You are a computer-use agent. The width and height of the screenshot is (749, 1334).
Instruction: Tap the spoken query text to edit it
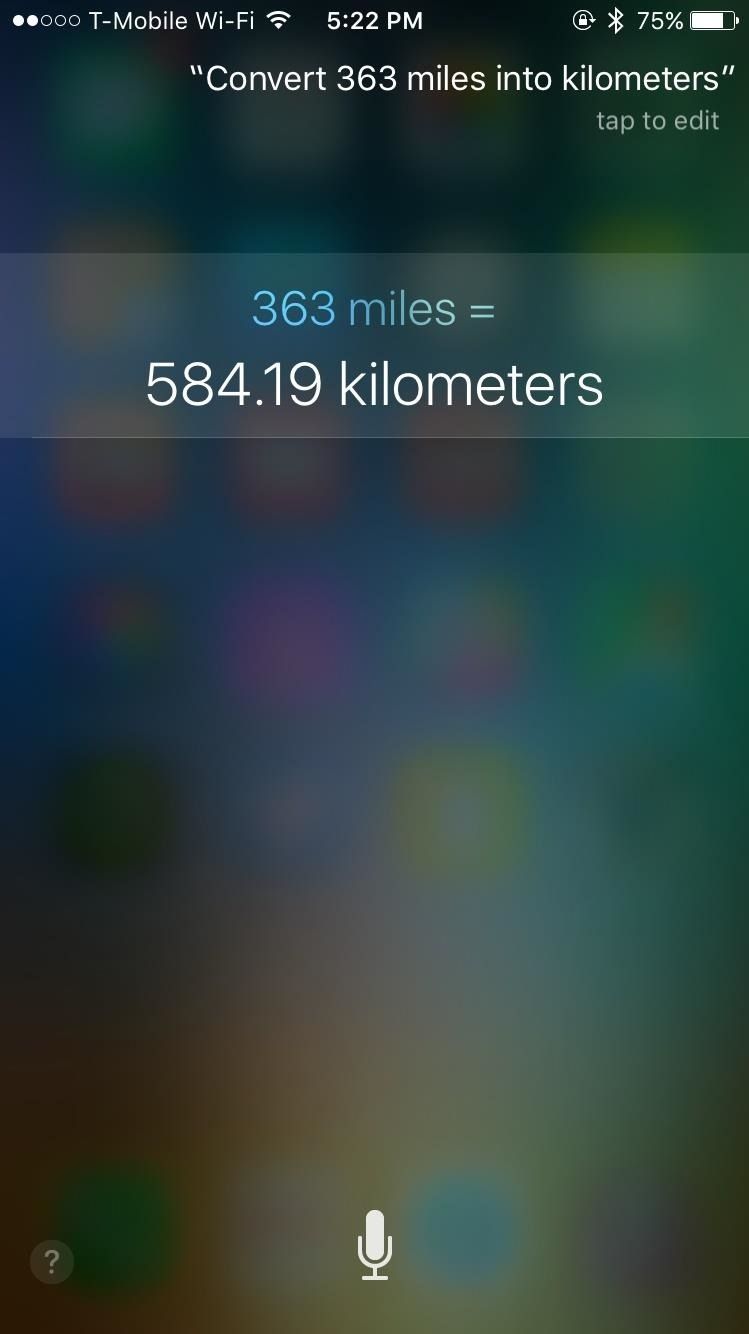click(459, 78)
